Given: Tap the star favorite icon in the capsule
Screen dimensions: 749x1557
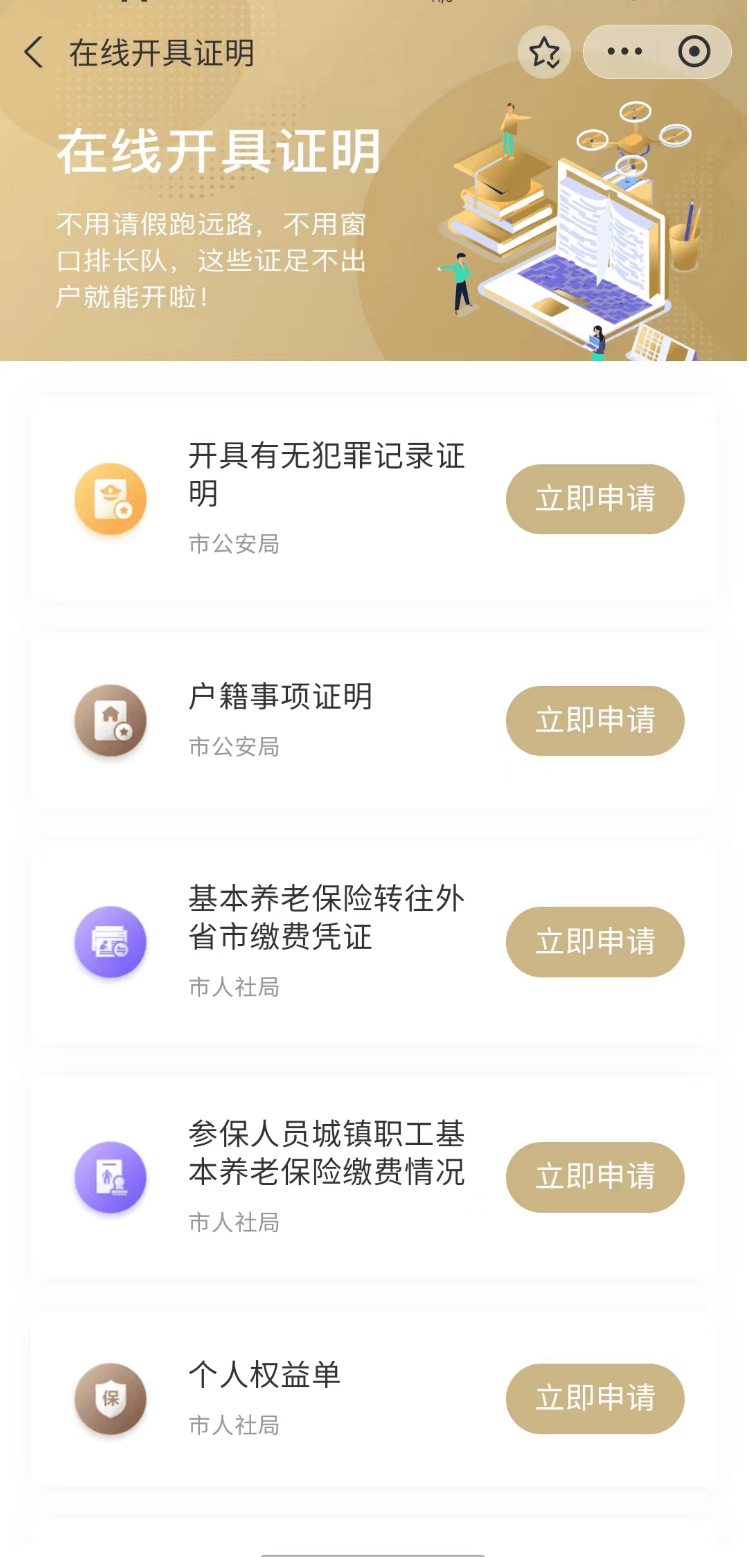Looking at the screenshot, I should [543, 51].
